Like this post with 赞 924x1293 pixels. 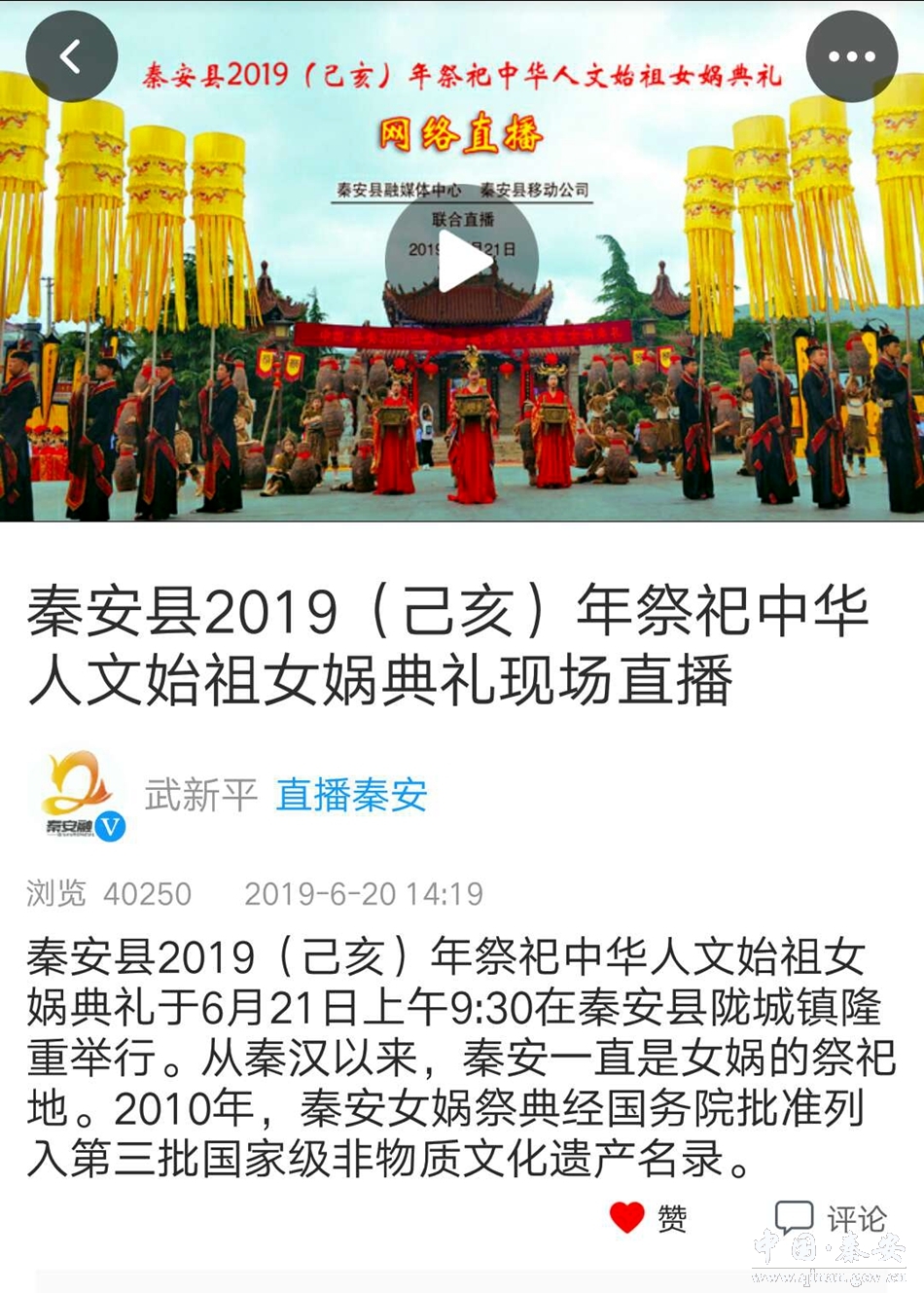coord(648,1217)
